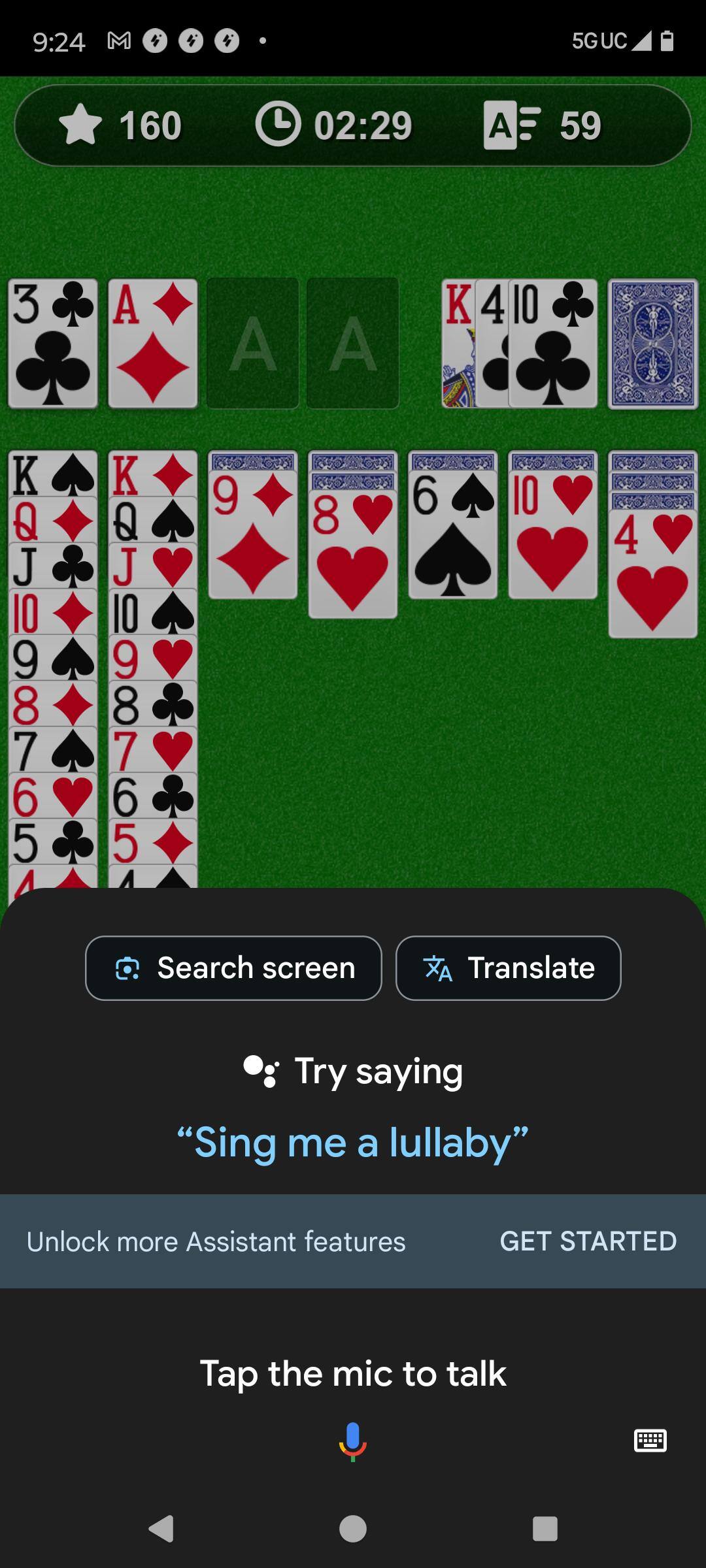Tap the microphone to talk
This screenshot has width=706, height=1568.
coord(352,1441)
